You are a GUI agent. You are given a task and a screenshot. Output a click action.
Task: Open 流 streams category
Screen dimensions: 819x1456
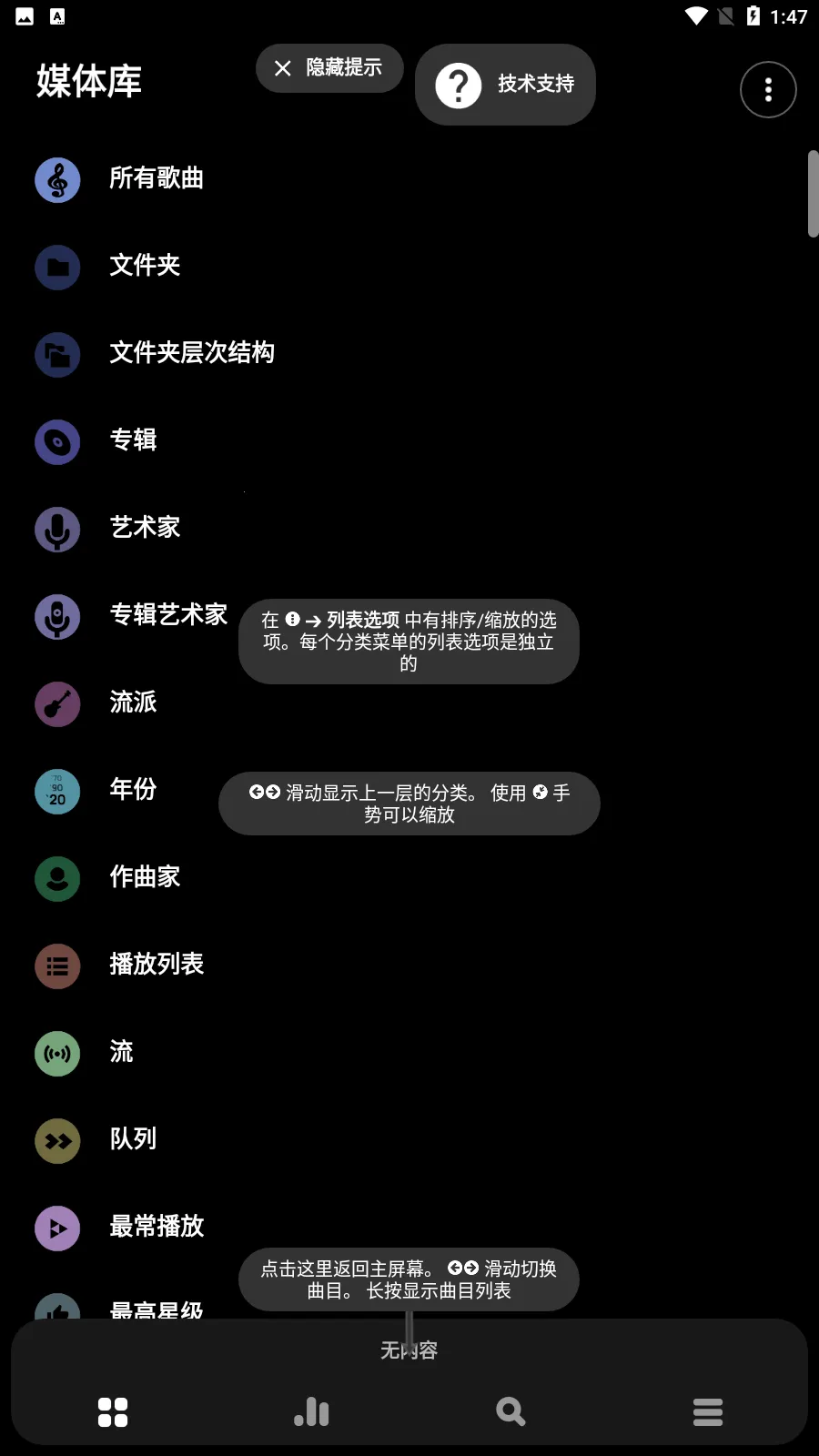pyautogui.click(x=121, y=1052)
